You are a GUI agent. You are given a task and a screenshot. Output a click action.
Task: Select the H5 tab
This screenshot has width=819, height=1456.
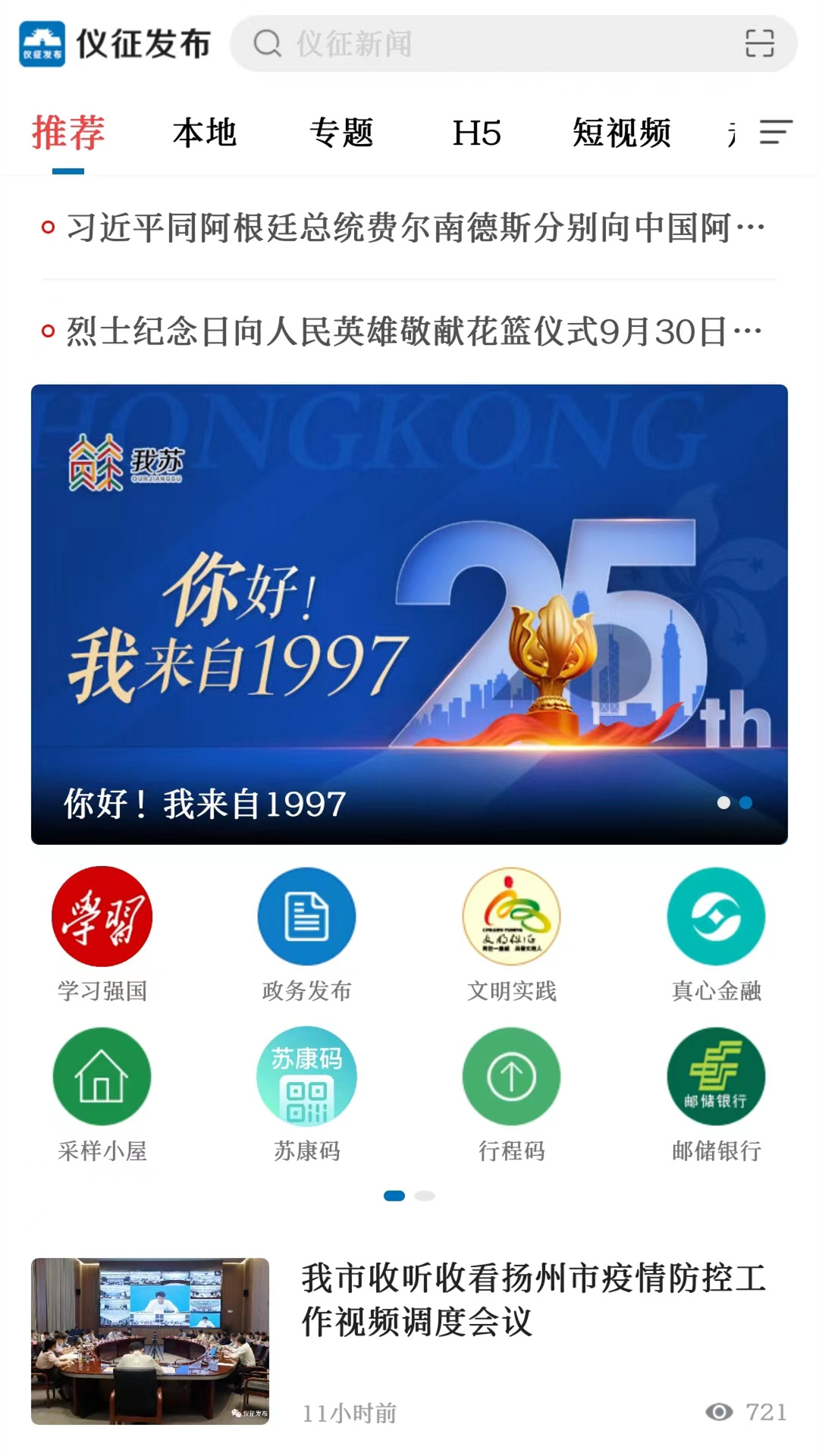coord(477,133)
